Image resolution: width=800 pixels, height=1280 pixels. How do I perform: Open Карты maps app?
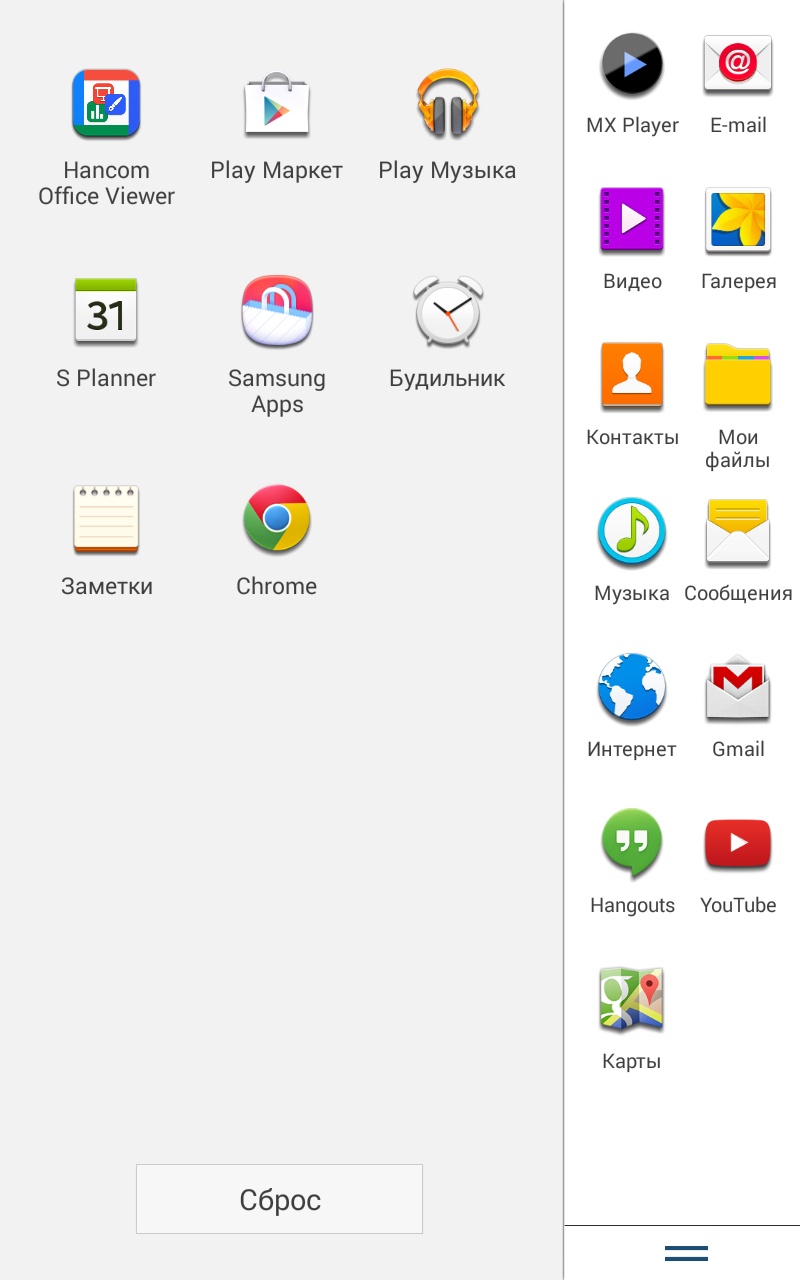coord(632,1000)
